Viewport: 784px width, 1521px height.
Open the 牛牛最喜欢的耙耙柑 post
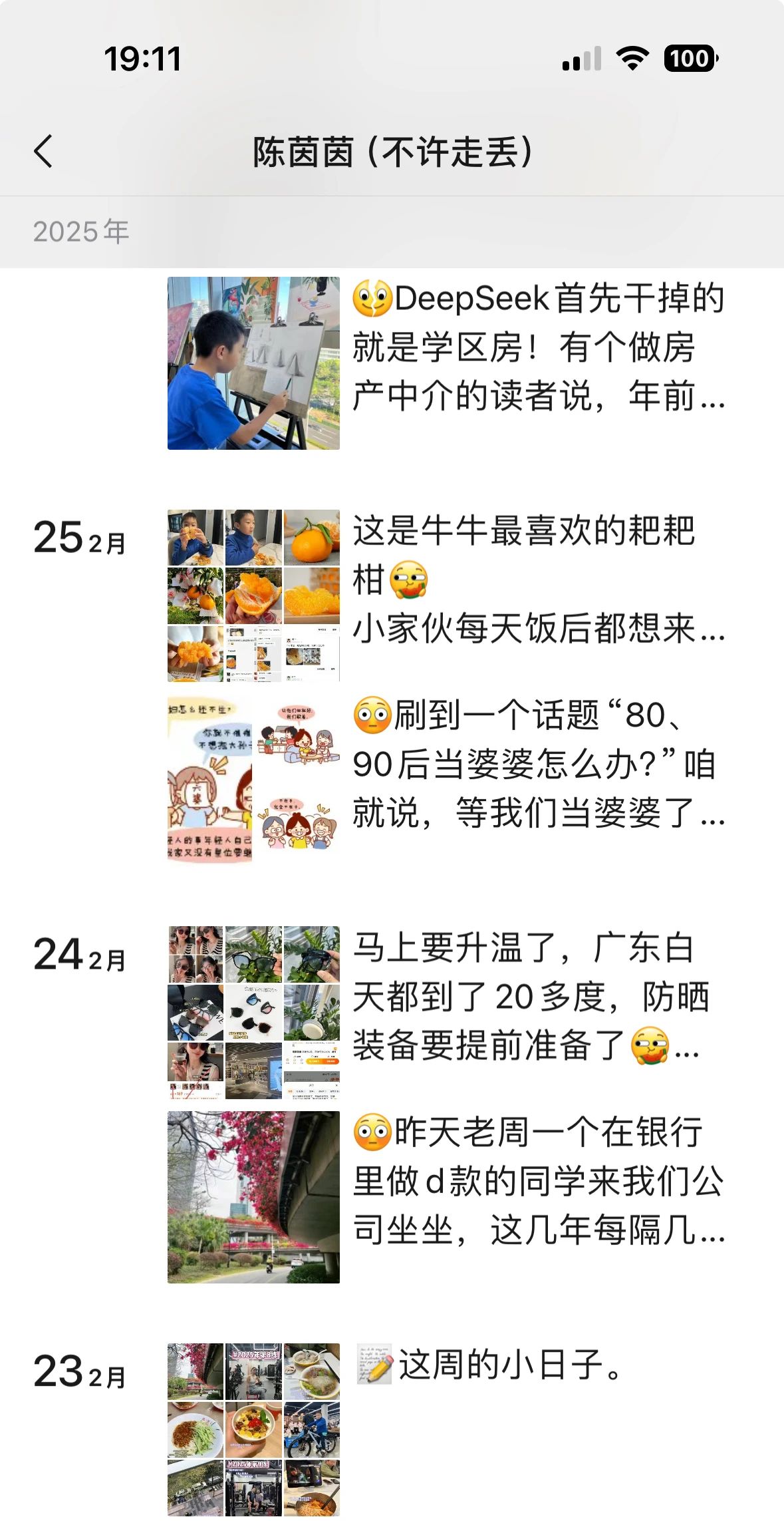click(x=539, y=580)
